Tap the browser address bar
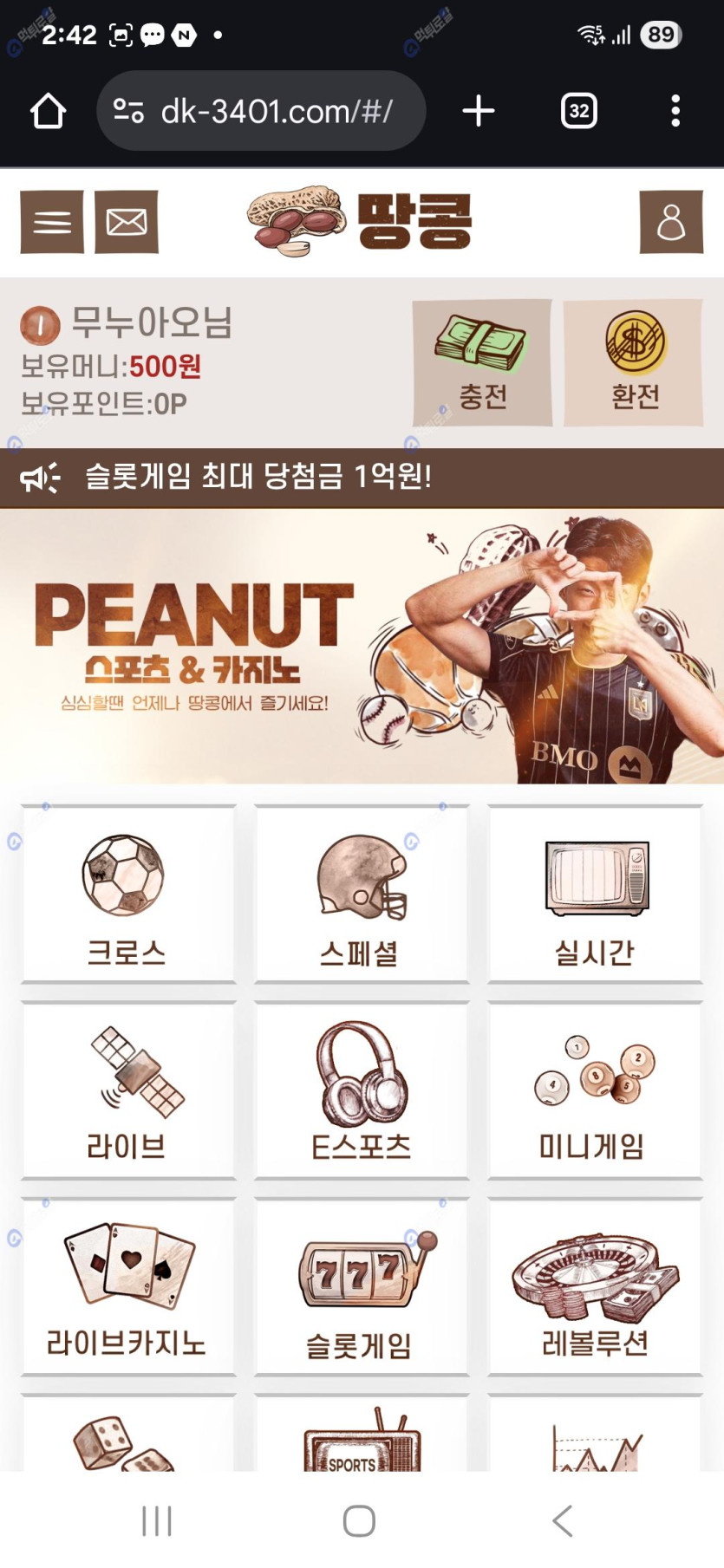 click(262, 111)
